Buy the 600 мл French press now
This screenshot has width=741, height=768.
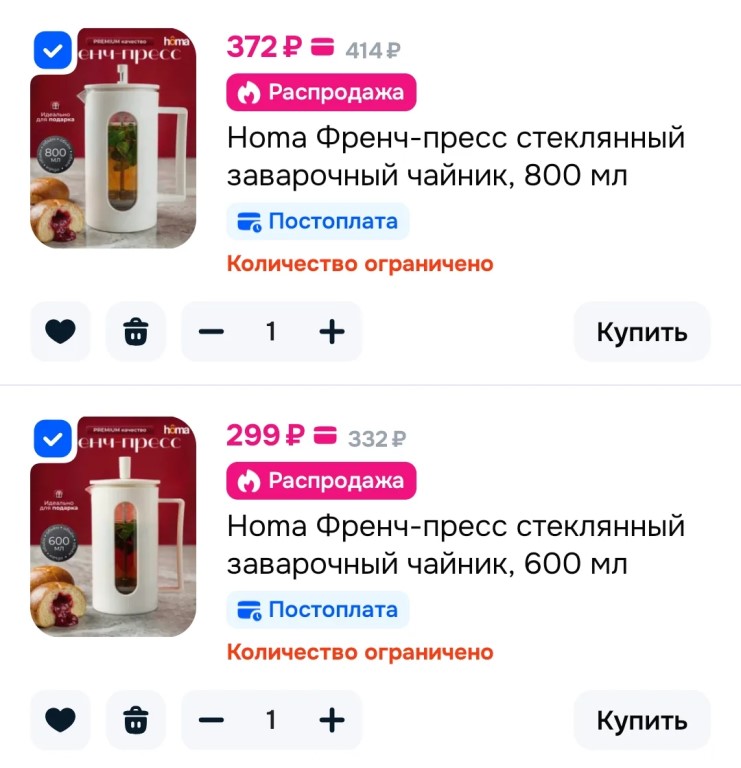[642, 720]
